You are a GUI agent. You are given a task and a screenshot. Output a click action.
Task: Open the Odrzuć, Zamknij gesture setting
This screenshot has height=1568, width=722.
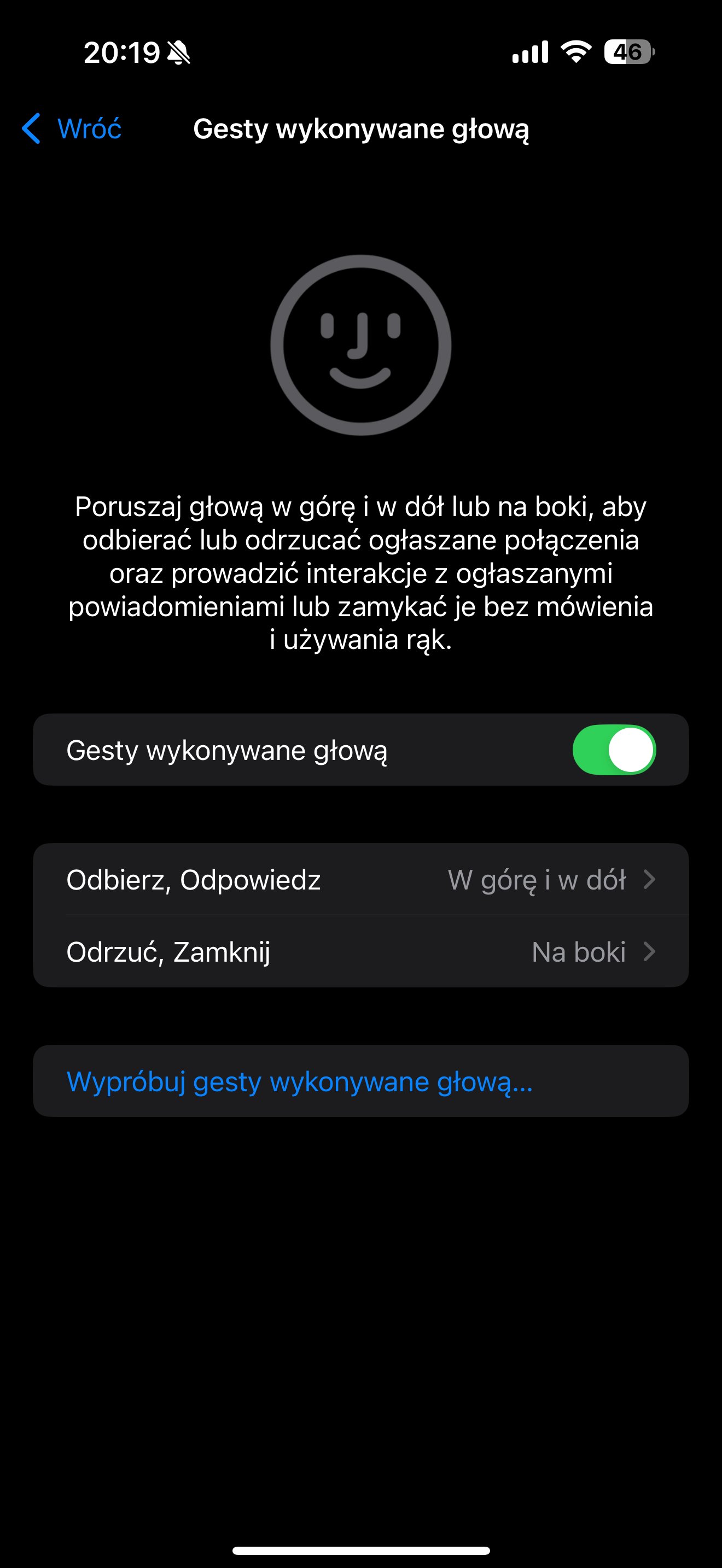click(x=361, y=951)
